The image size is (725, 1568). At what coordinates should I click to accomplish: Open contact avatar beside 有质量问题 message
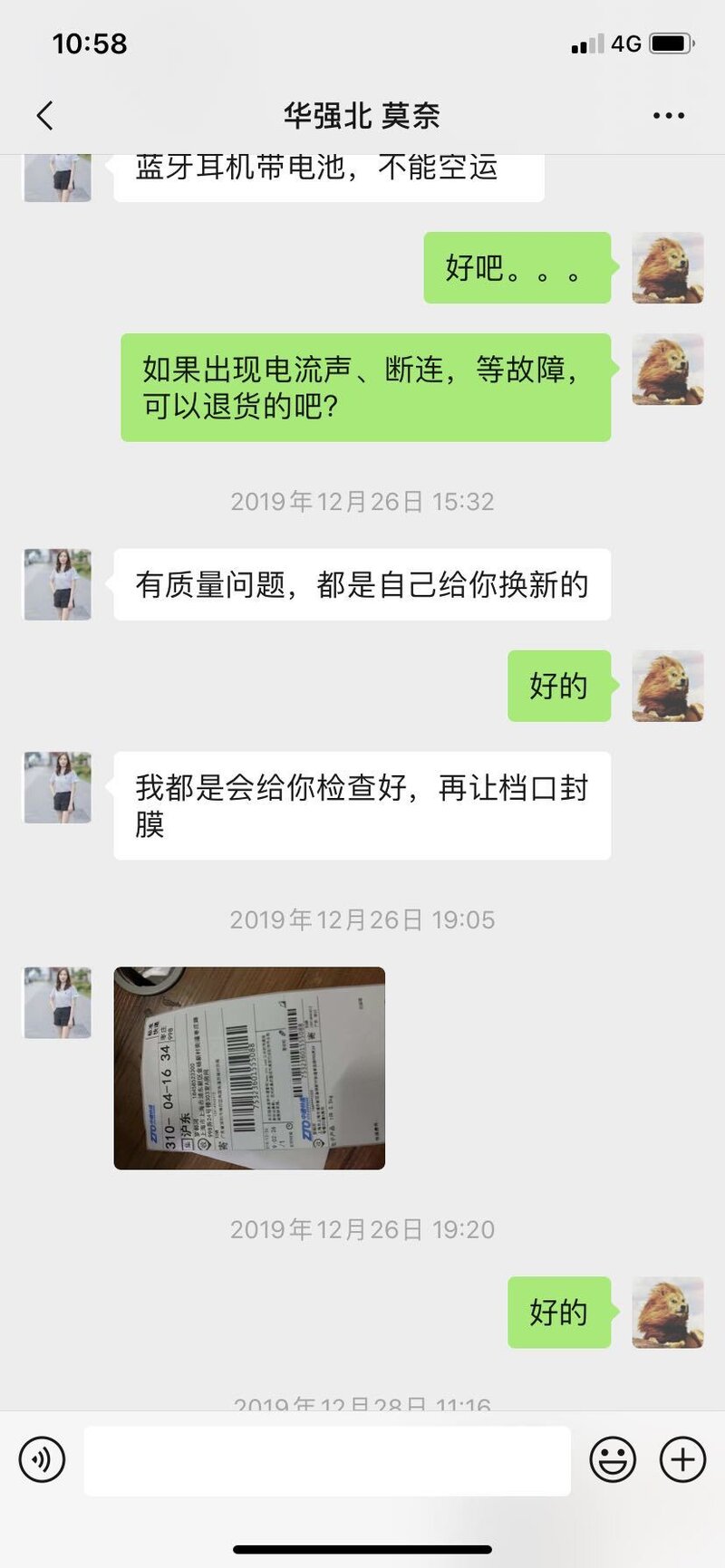(x=57, y=584)
